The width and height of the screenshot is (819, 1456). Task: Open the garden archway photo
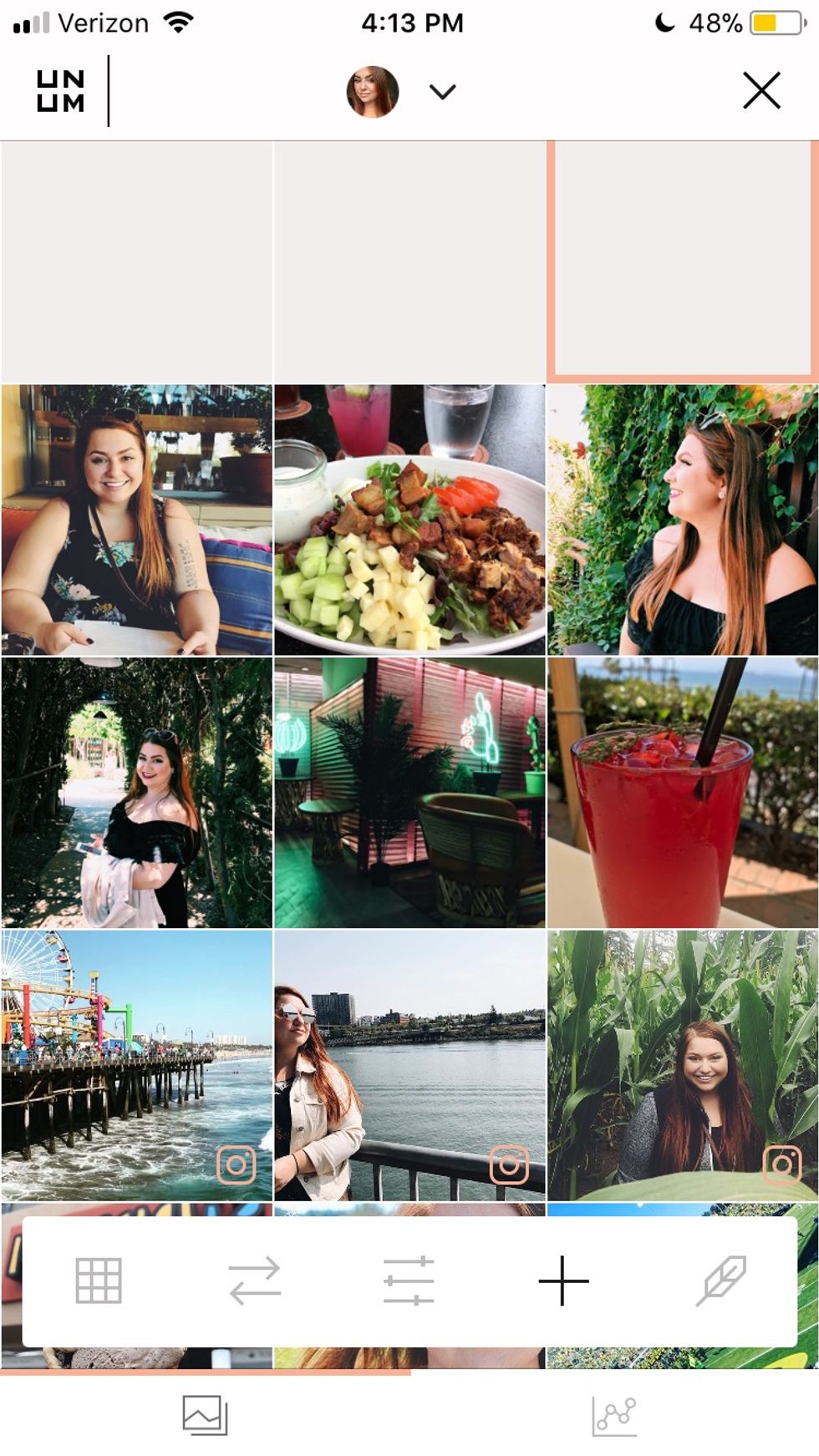tap(137, 792)
